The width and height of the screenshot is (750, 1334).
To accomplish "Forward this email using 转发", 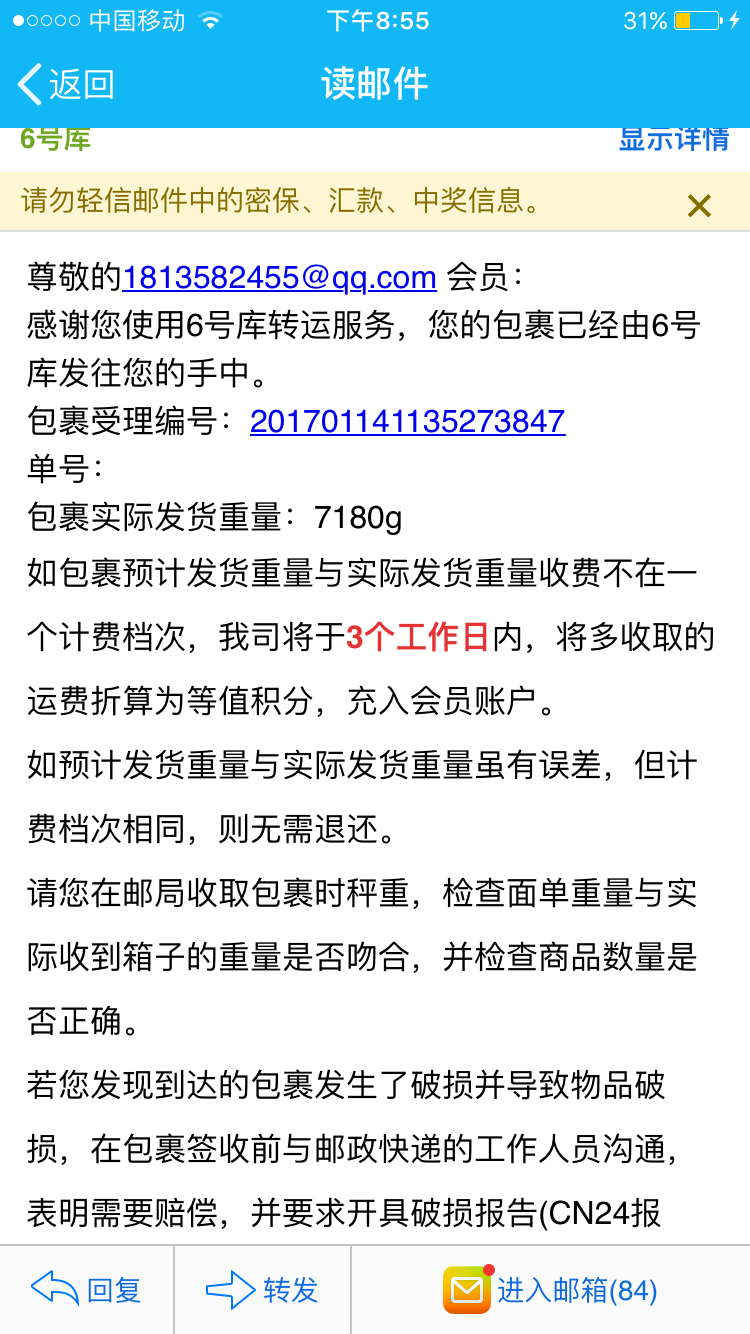I will click(x=262, y=1290).
